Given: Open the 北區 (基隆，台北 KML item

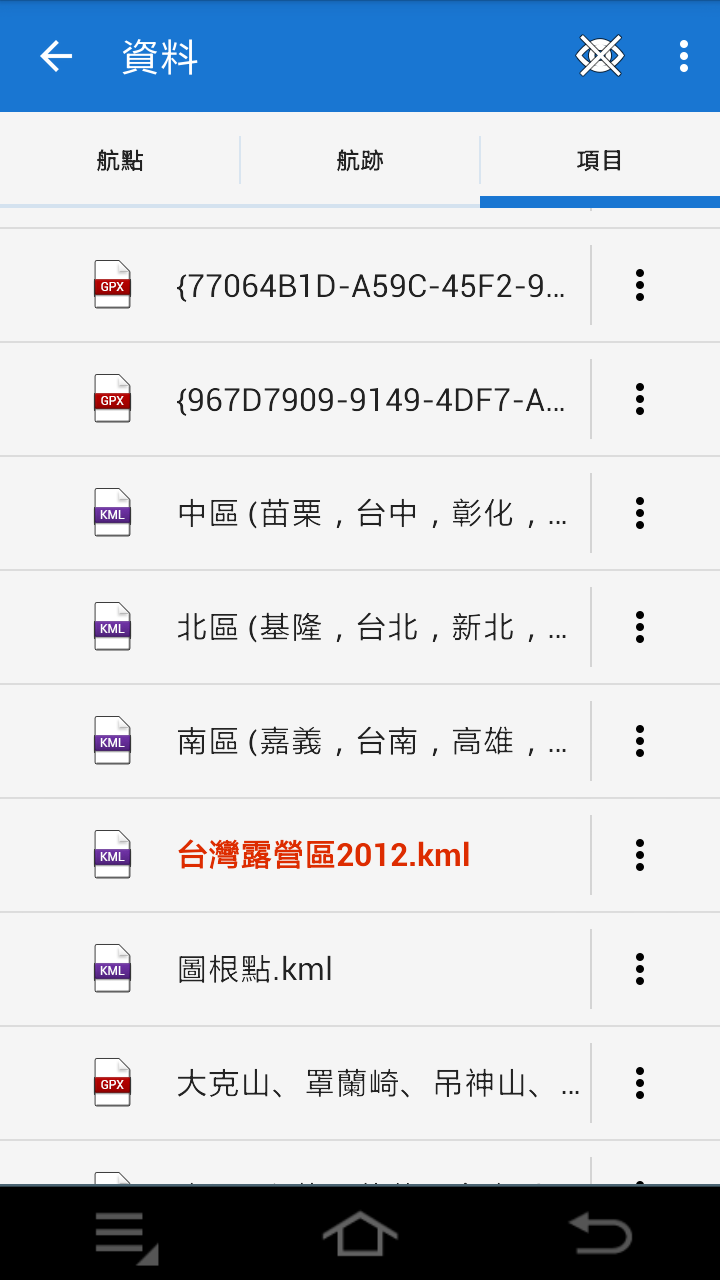Looking at the screenshot, I should pyautogui.click(x=295, y=627).
